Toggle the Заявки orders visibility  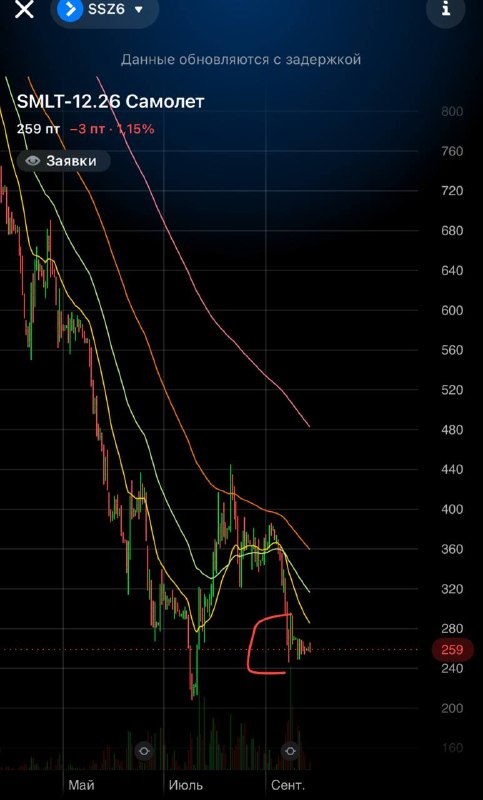coord(64,161)
